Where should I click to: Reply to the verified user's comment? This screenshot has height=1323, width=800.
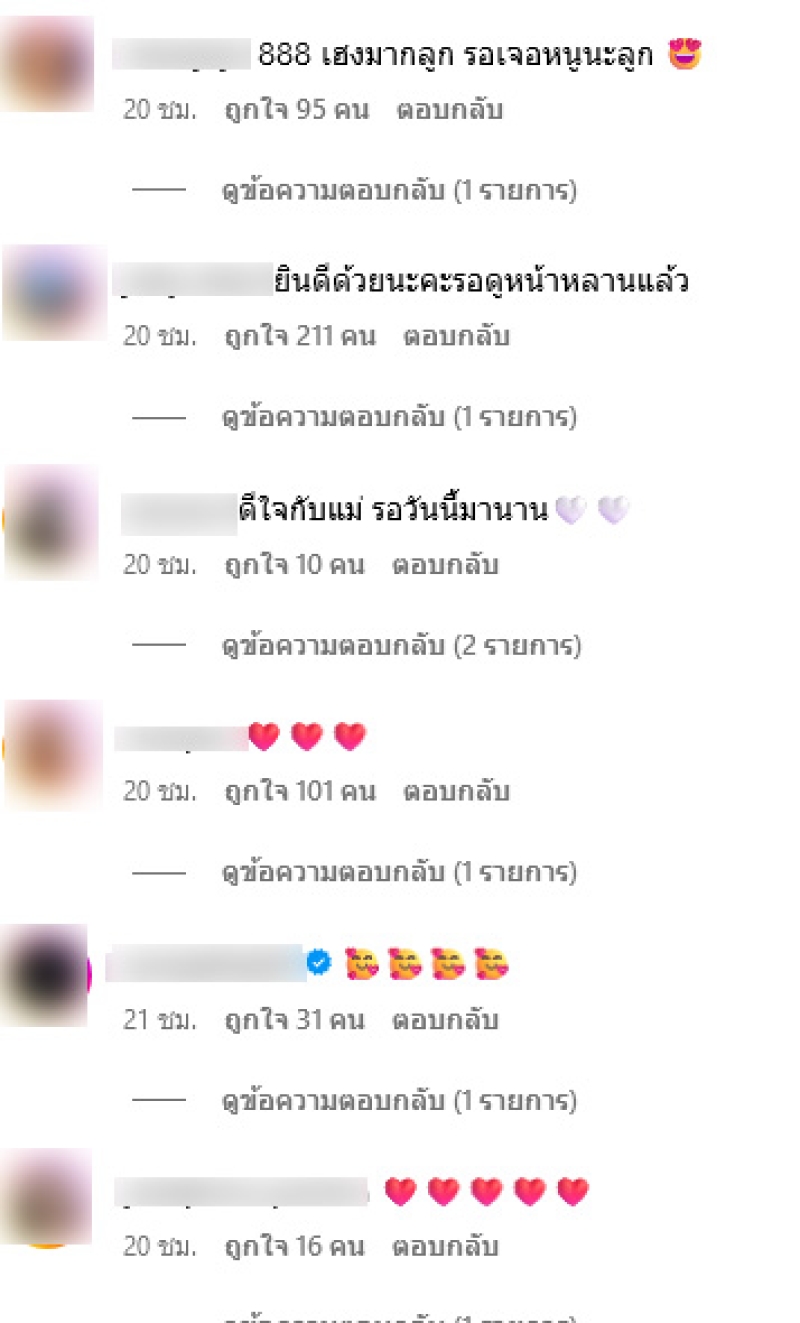445,1020
